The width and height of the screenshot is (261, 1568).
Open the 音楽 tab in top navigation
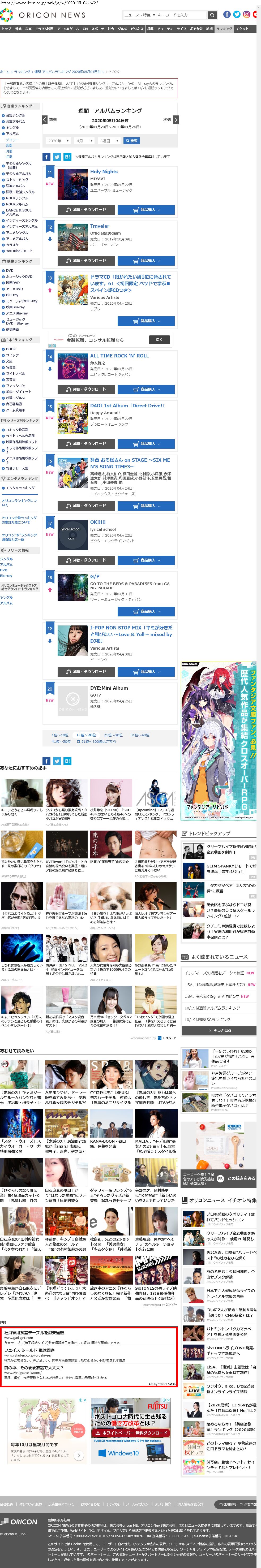28,29
